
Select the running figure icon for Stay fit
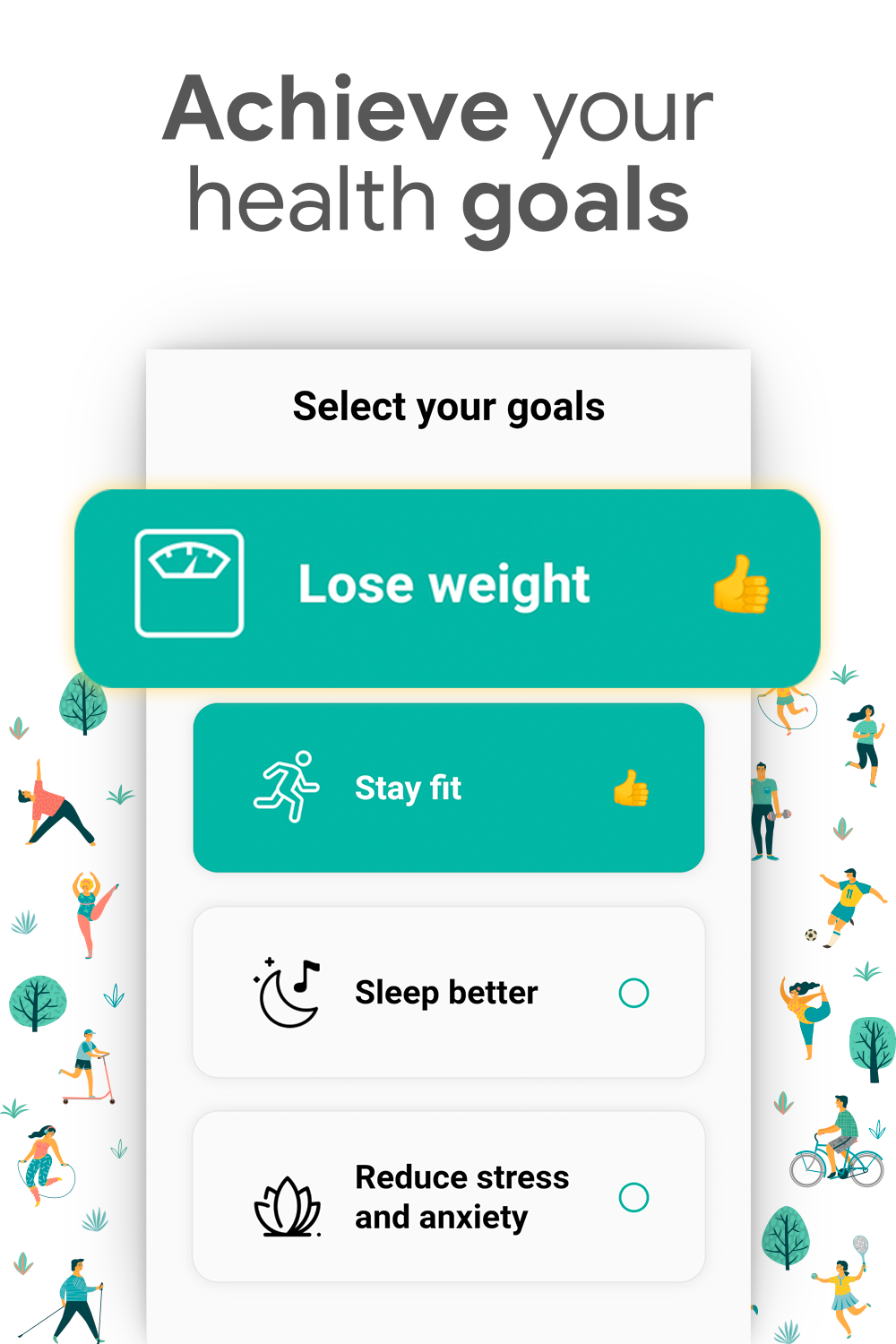[x=289, y=787]
